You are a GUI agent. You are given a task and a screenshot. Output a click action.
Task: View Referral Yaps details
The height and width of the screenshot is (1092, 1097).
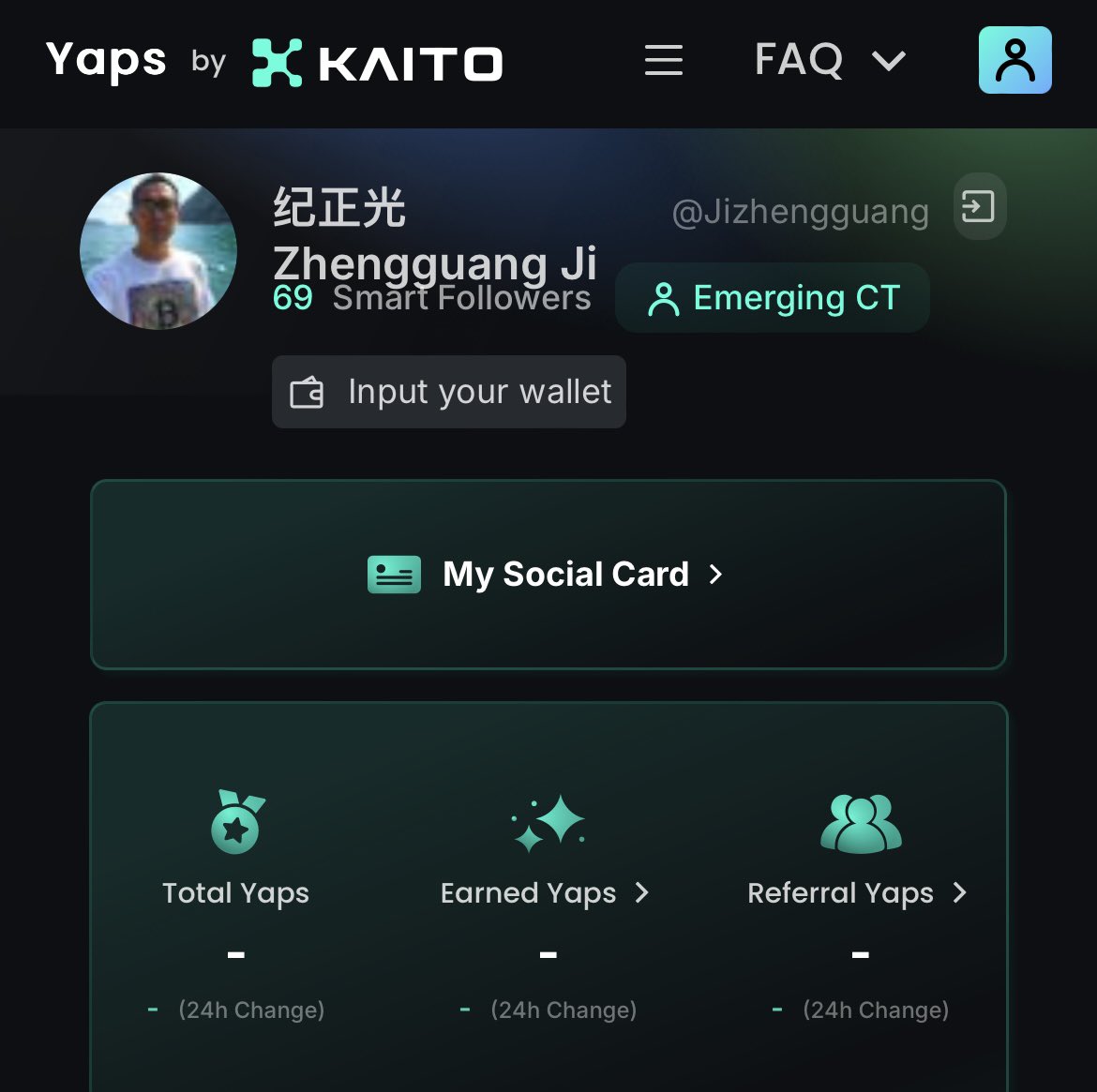[856, 893]
